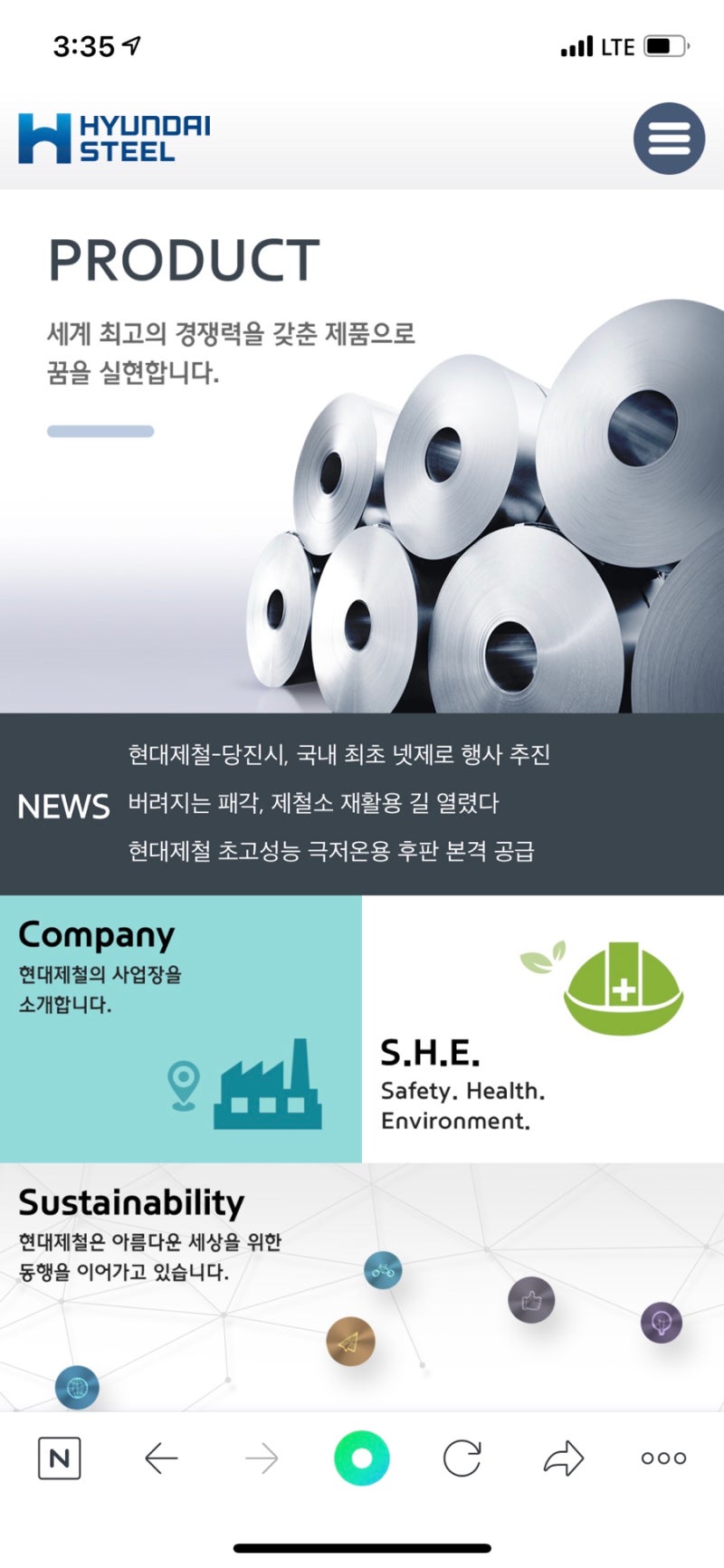
Task: Go back to previous page
Action: 161,1458
